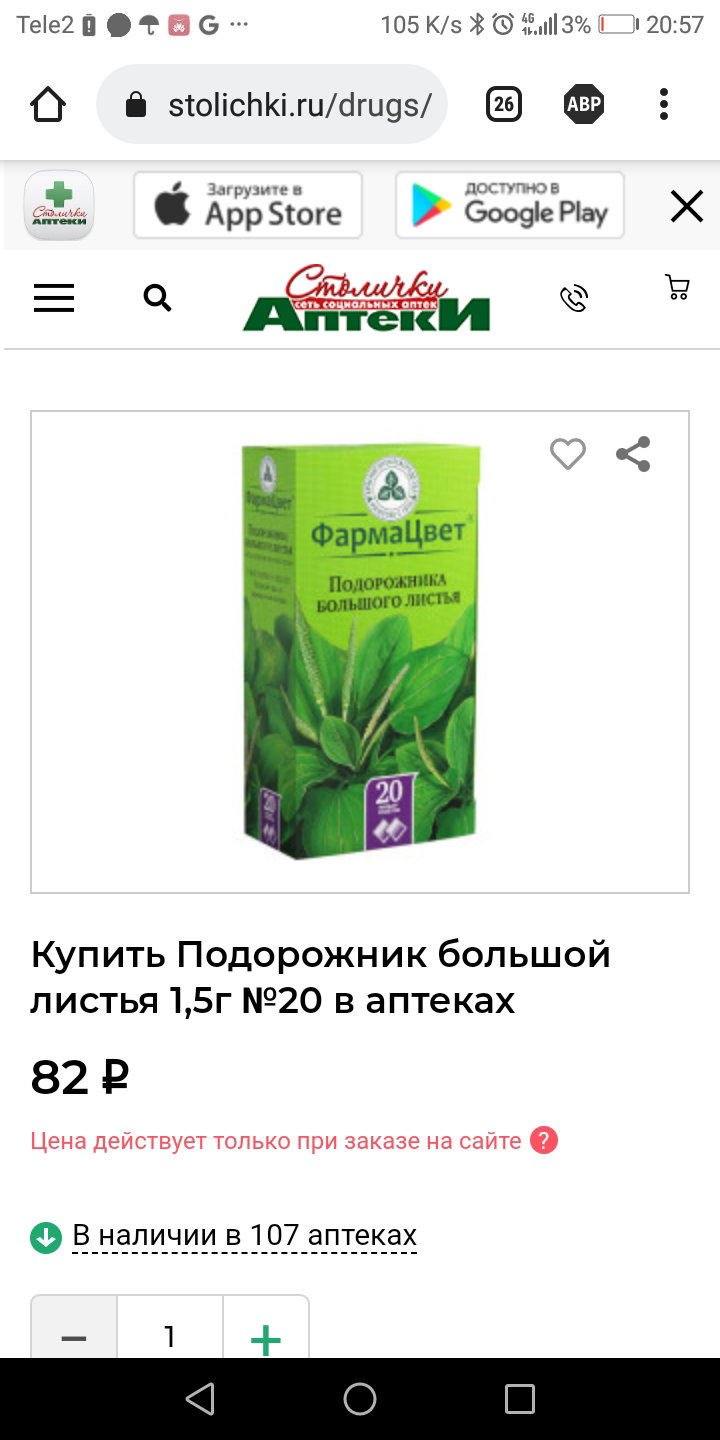This screenshot has width=720, height=1440.
Task: Open the shopping cart
Action: (677, 288)
